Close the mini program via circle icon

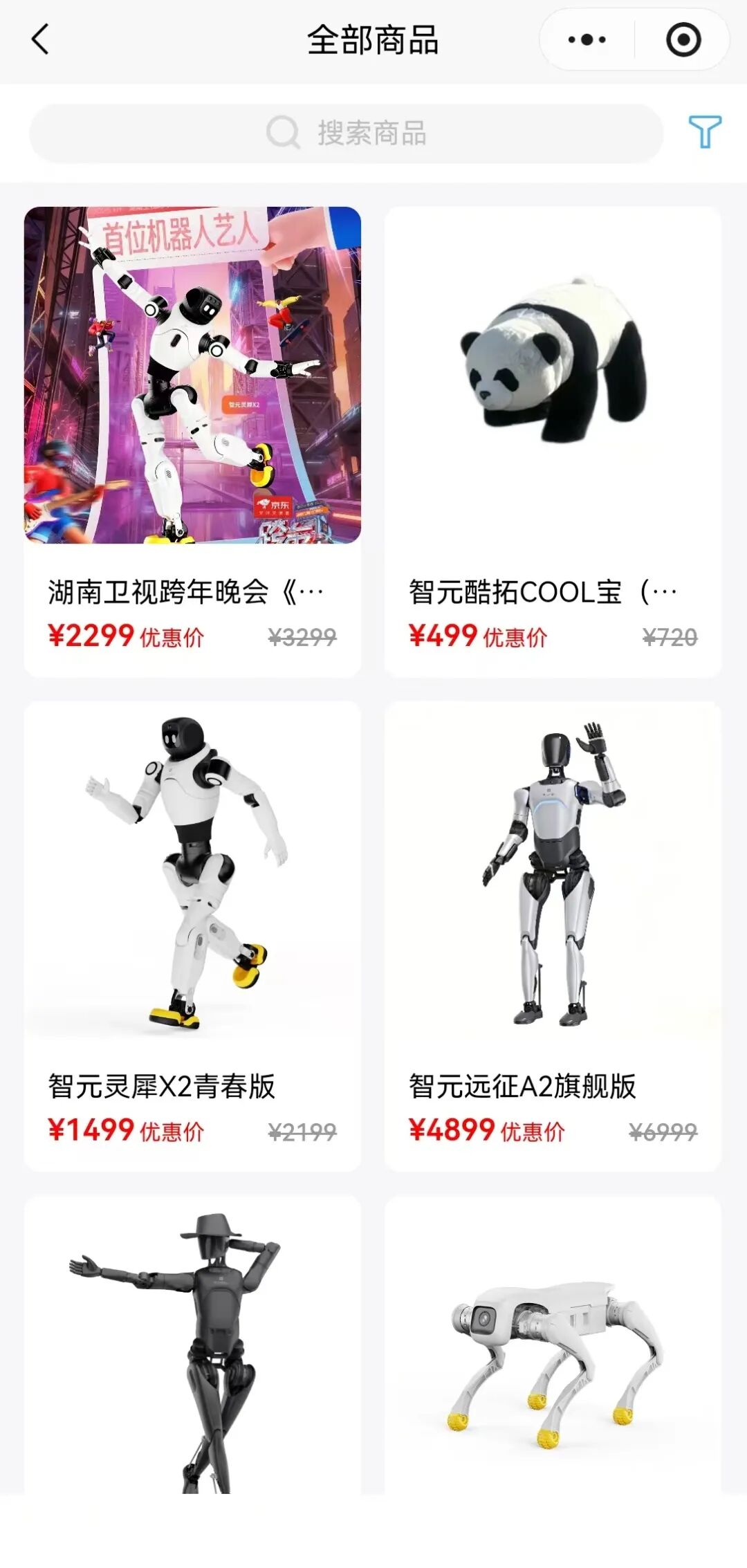pos(683,40)
